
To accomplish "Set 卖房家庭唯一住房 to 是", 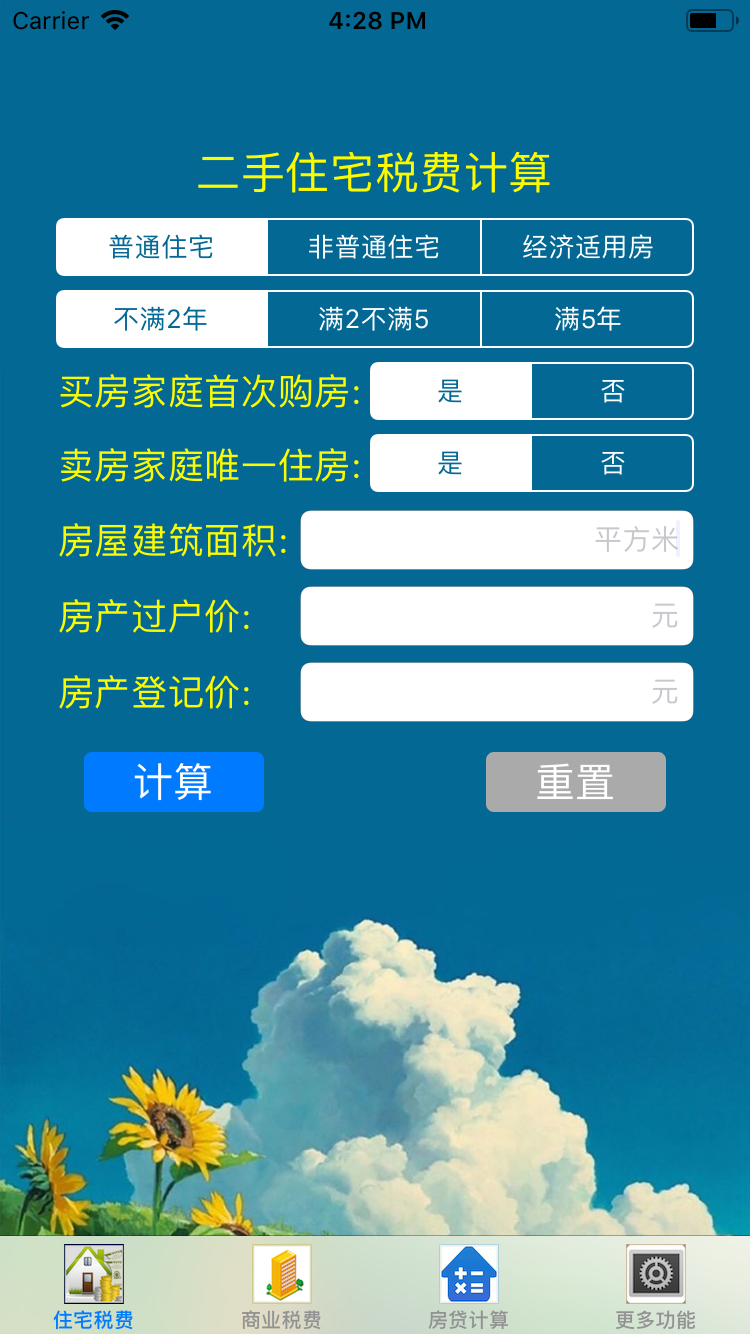I will (451, 463).
